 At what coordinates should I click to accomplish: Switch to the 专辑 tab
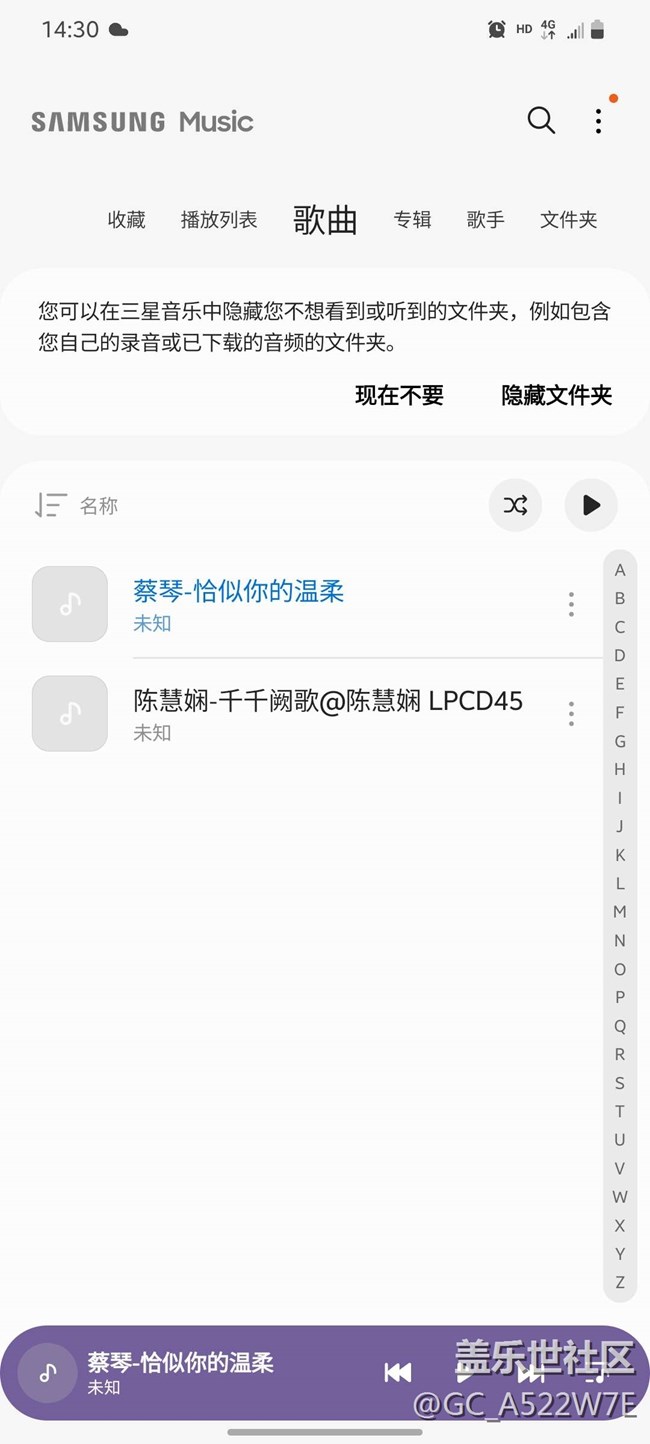(x=412, y=220)
